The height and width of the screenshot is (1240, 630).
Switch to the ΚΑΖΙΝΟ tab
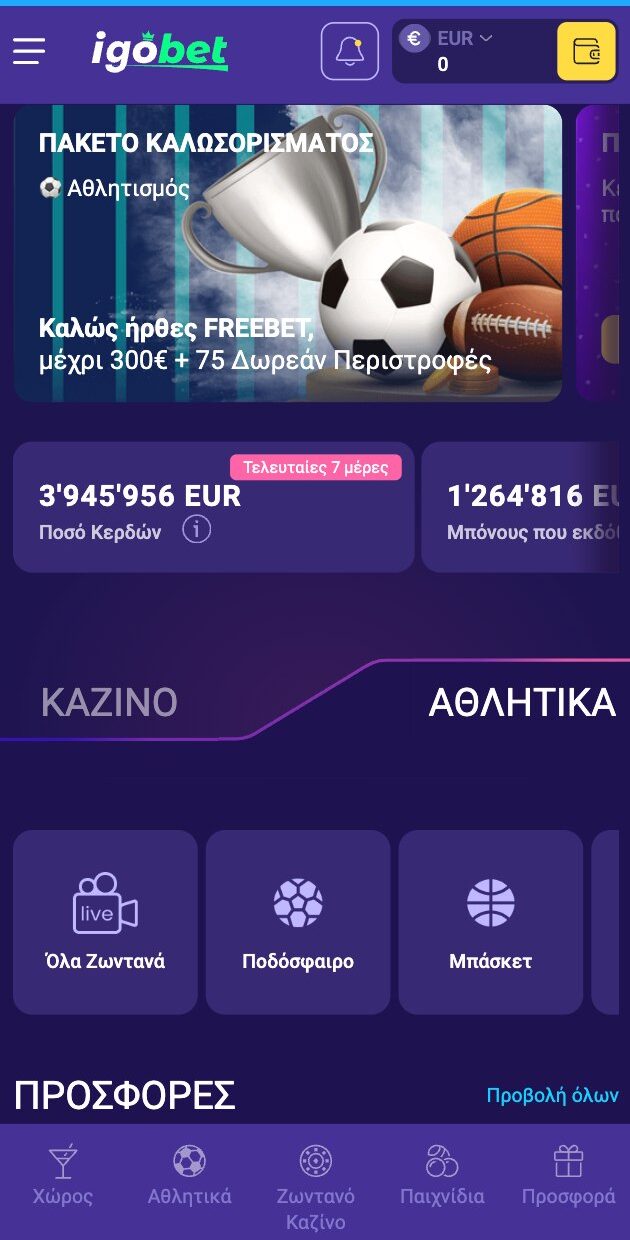coord(109,703)
